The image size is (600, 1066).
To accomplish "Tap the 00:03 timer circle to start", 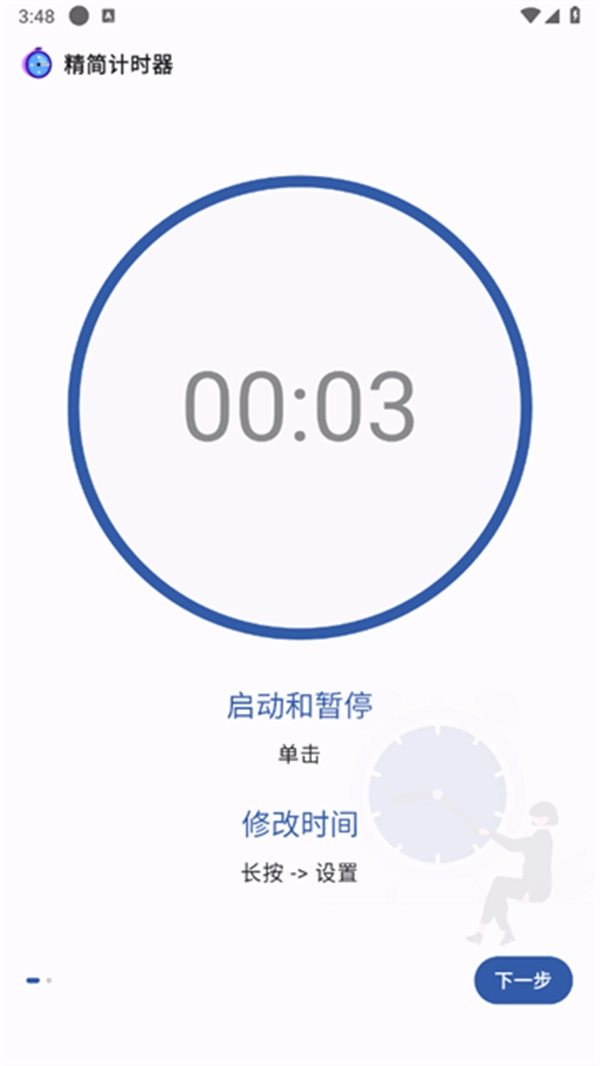I will 300,407.
